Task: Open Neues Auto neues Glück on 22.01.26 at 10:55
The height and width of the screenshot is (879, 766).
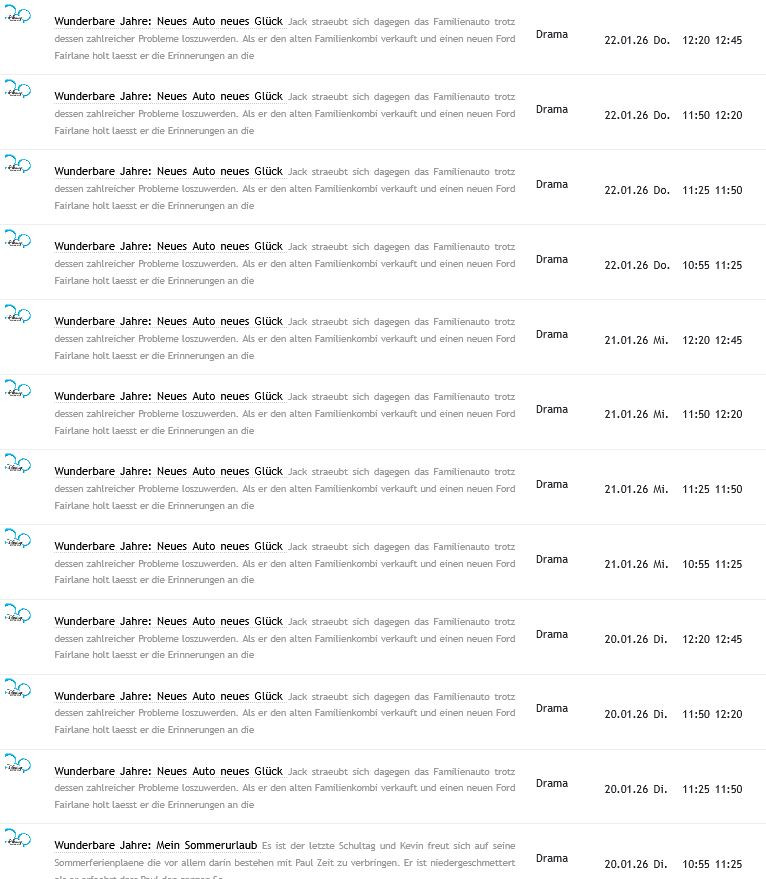Action: 168,246
